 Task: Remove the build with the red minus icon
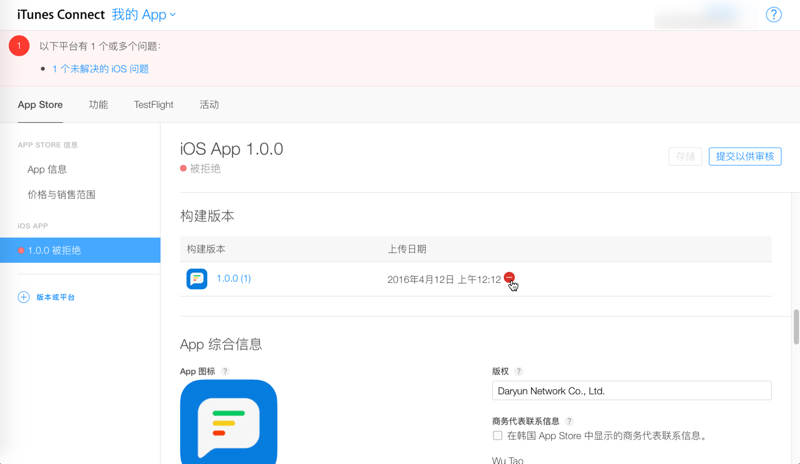(509, 277)
